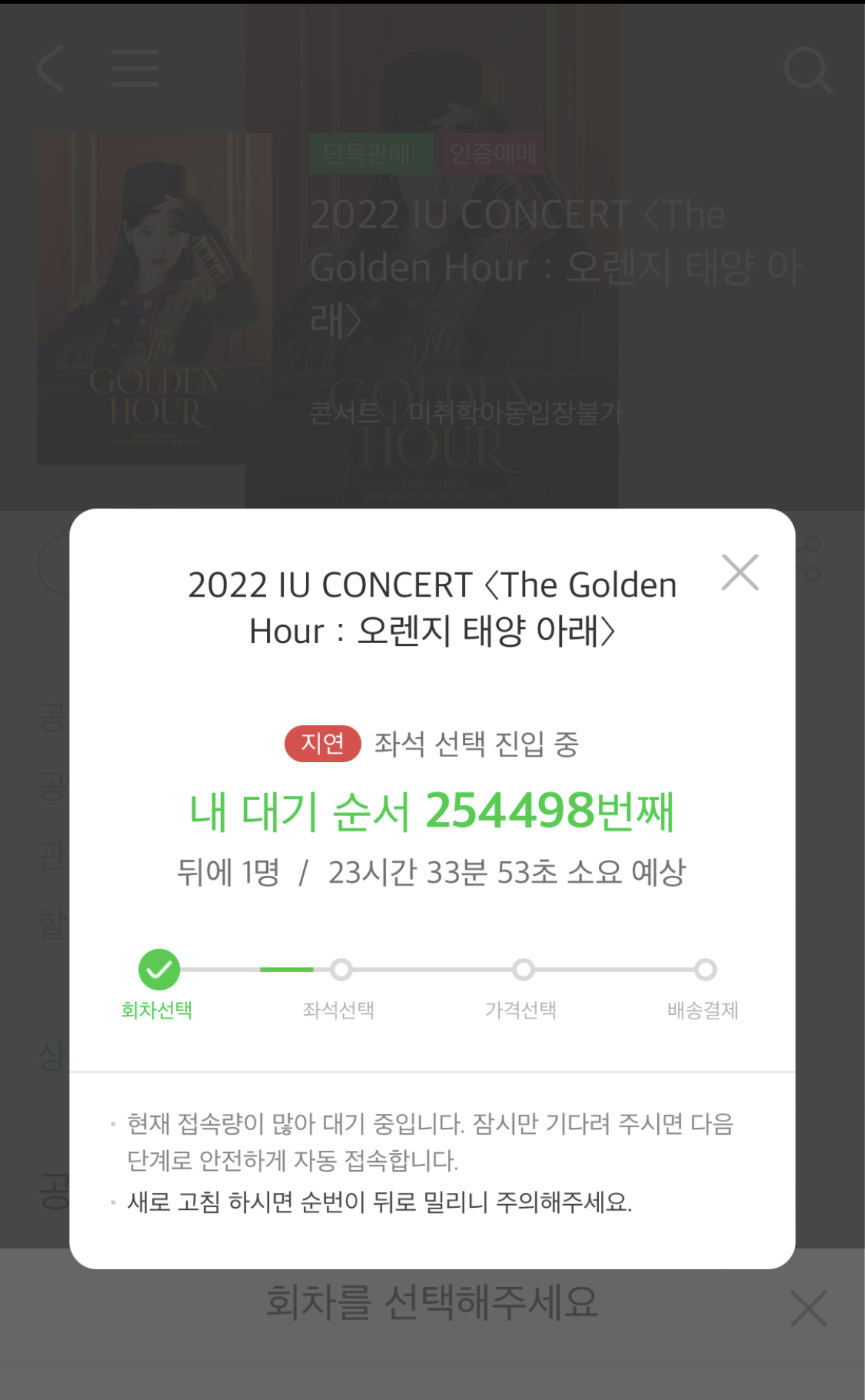Select the 가격선택 step circle
Screen dimensions: 865x1400
tap(523, 971)
